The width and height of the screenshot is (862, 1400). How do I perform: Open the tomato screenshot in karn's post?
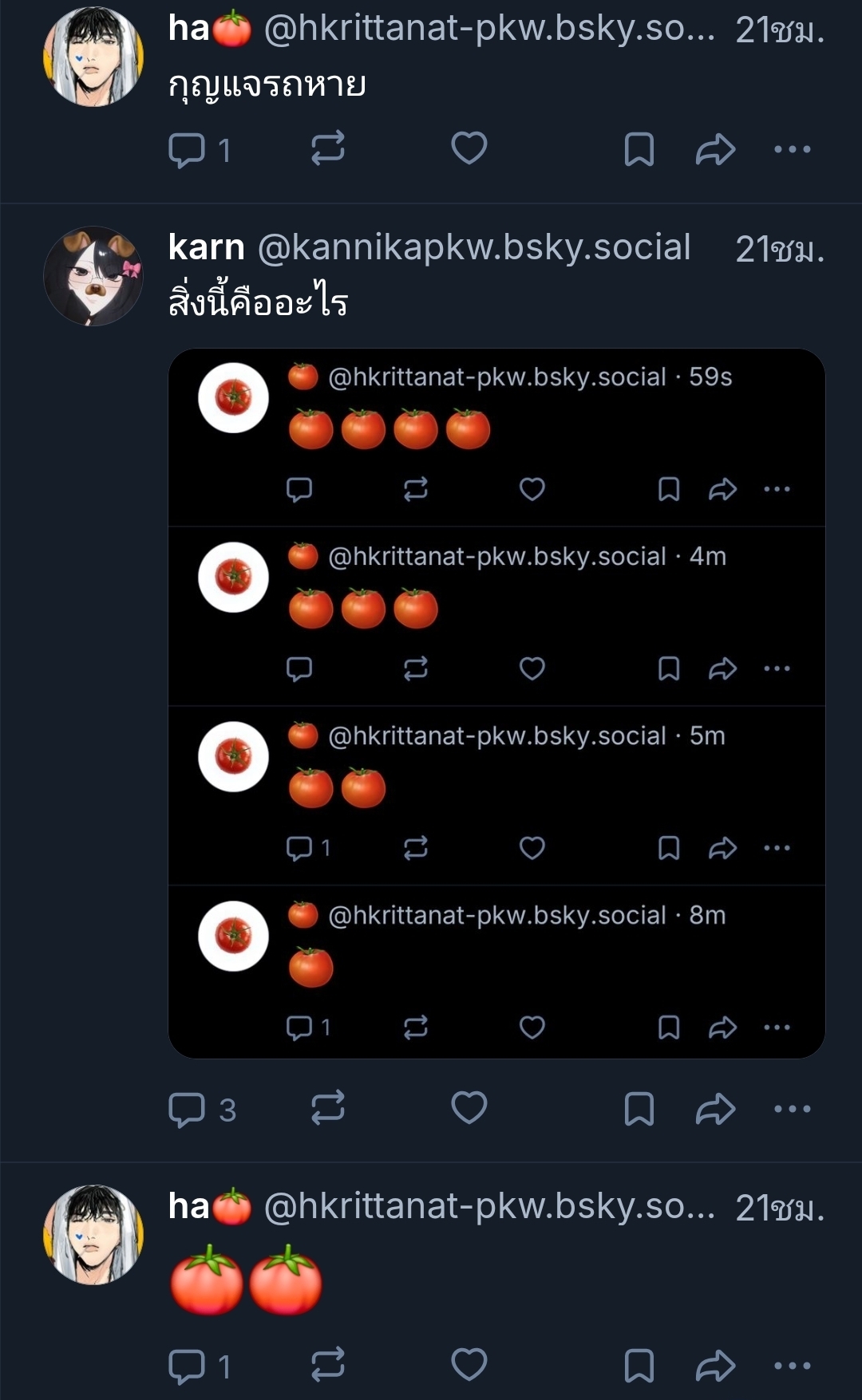click(496, 702)
